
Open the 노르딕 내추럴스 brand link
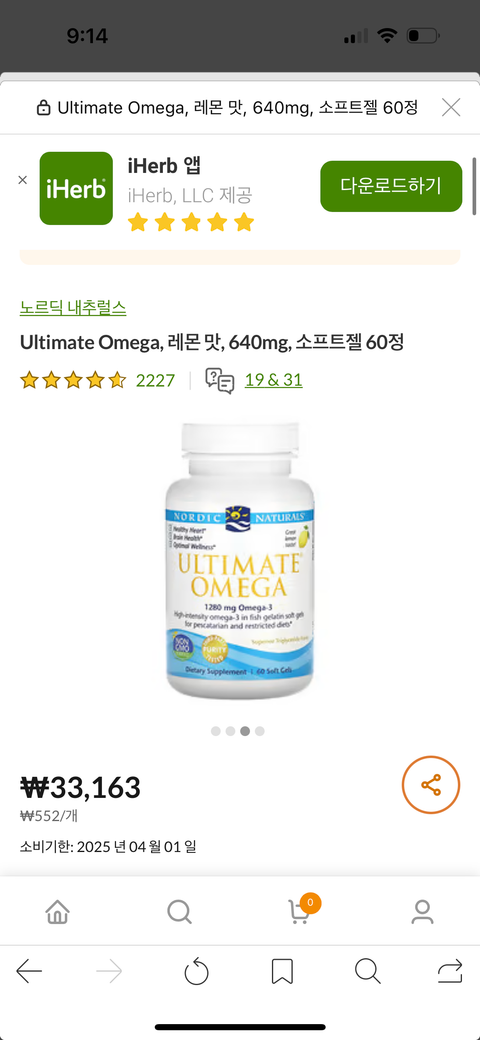[x=73, y=307]
